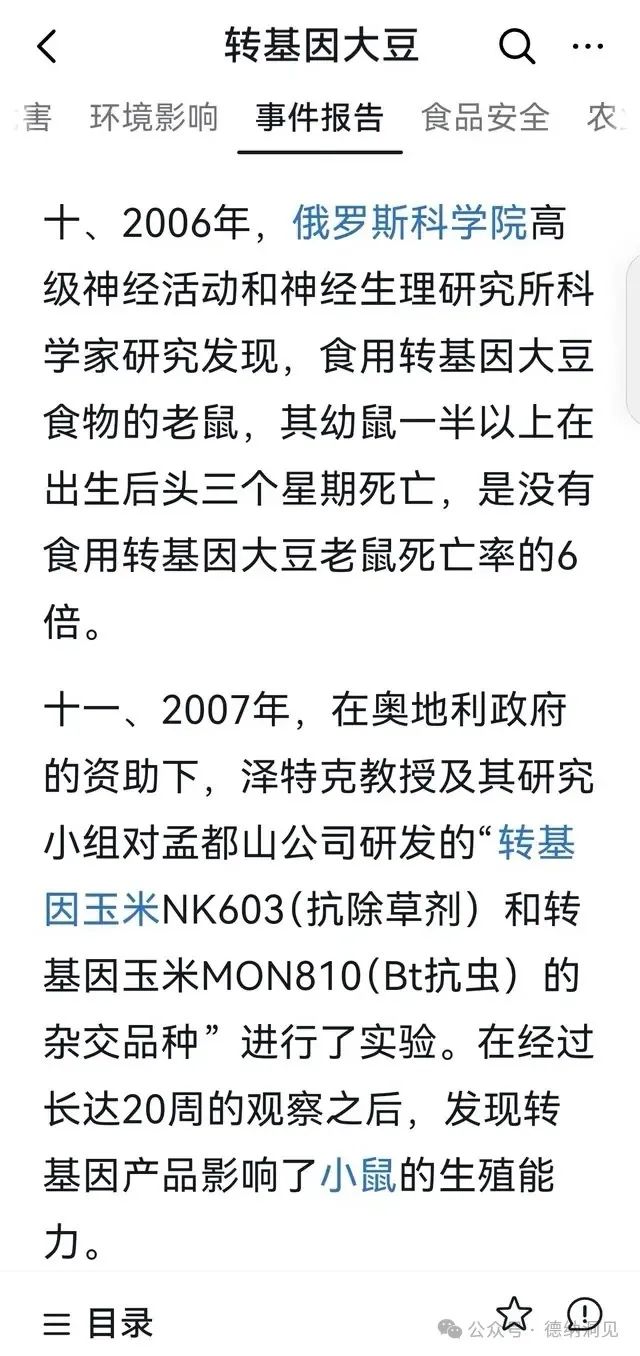The height and width of the screenshot is (1356, 640).
Task: Switch to the 食品安全 tab
Action: coord(485,117)
